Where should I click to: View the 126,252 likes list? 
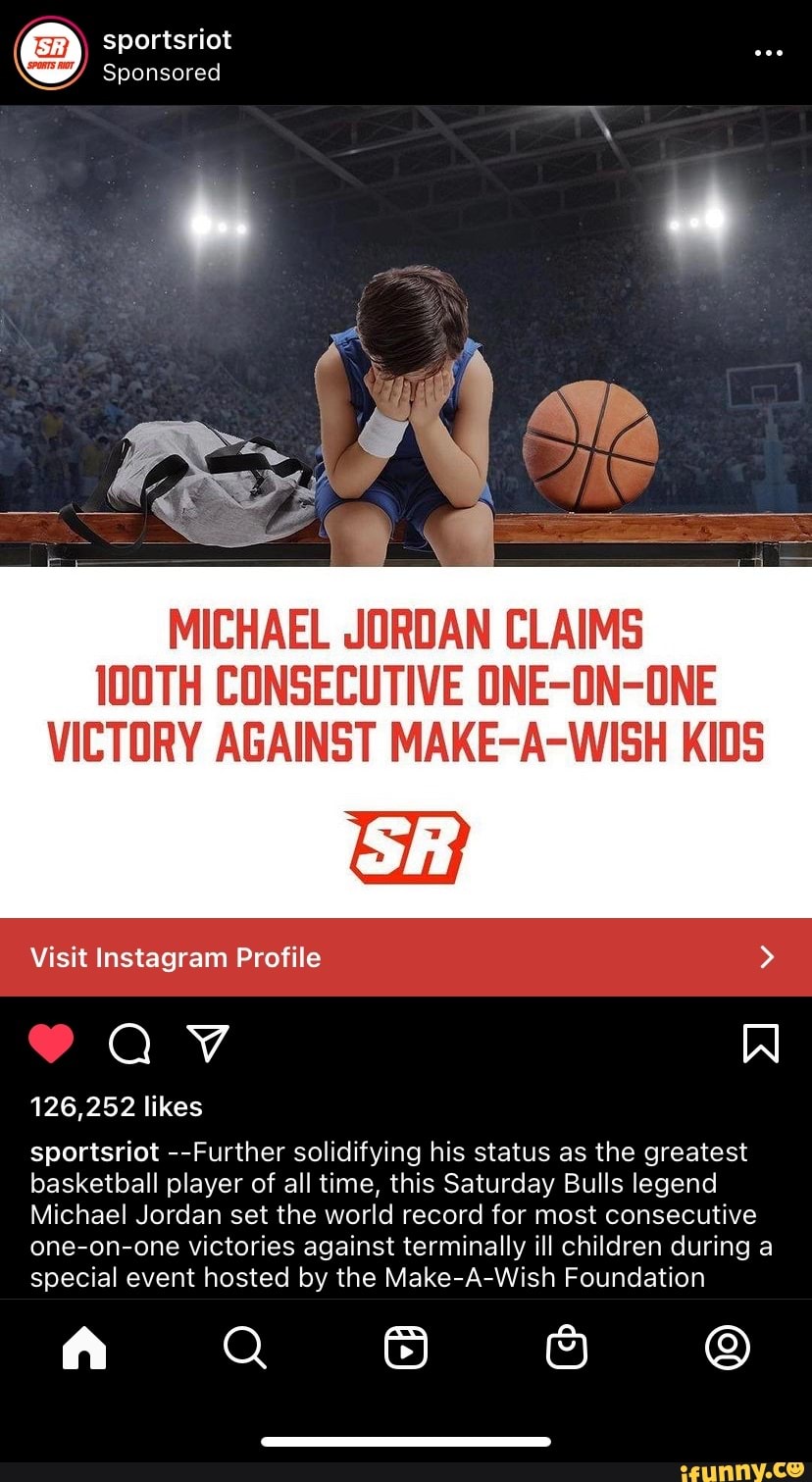(x=117, y=1106)
